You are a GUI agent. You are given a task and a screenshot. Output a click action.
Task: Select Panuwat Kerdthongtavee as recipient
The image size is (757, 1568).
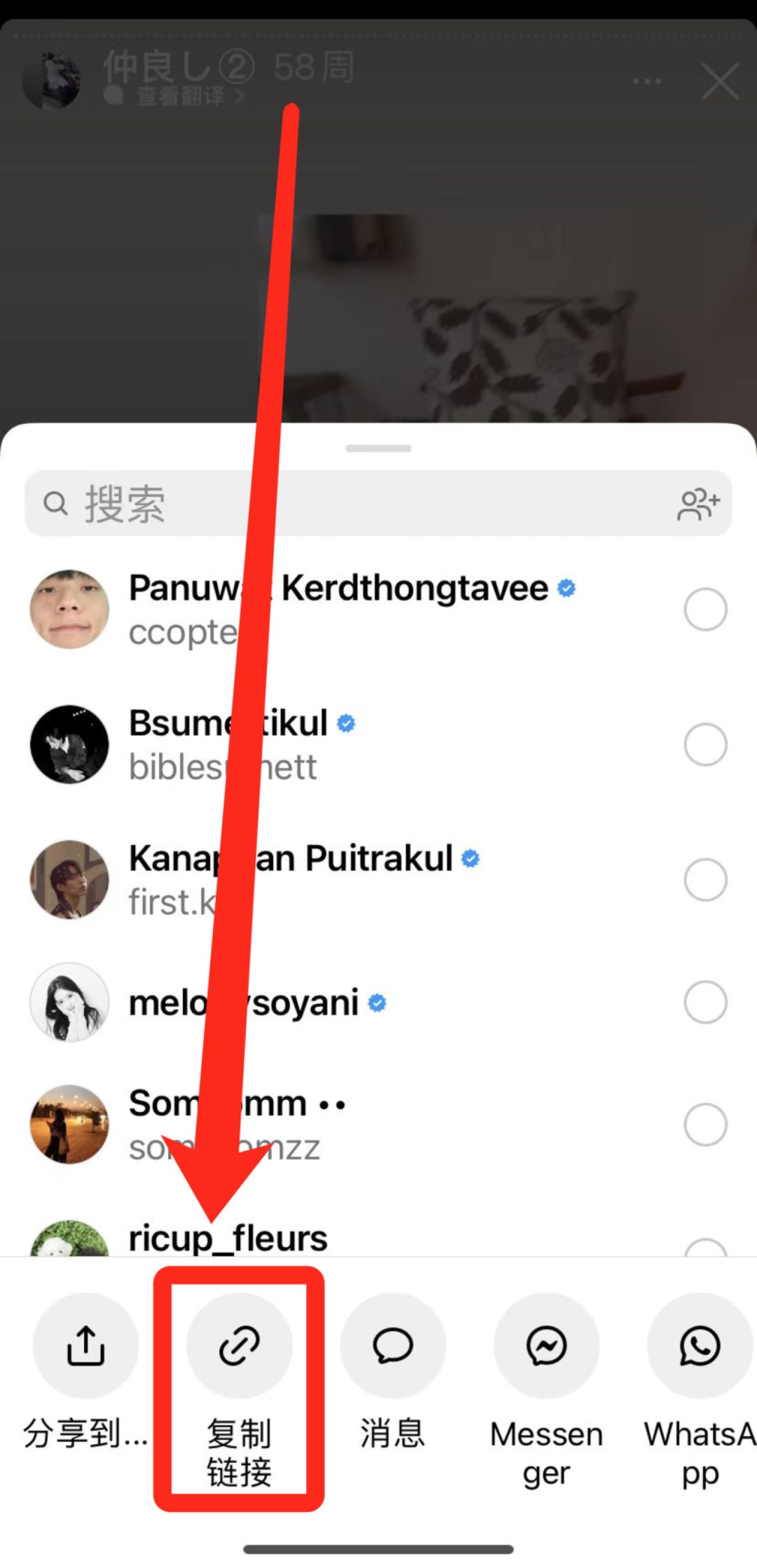705,610
